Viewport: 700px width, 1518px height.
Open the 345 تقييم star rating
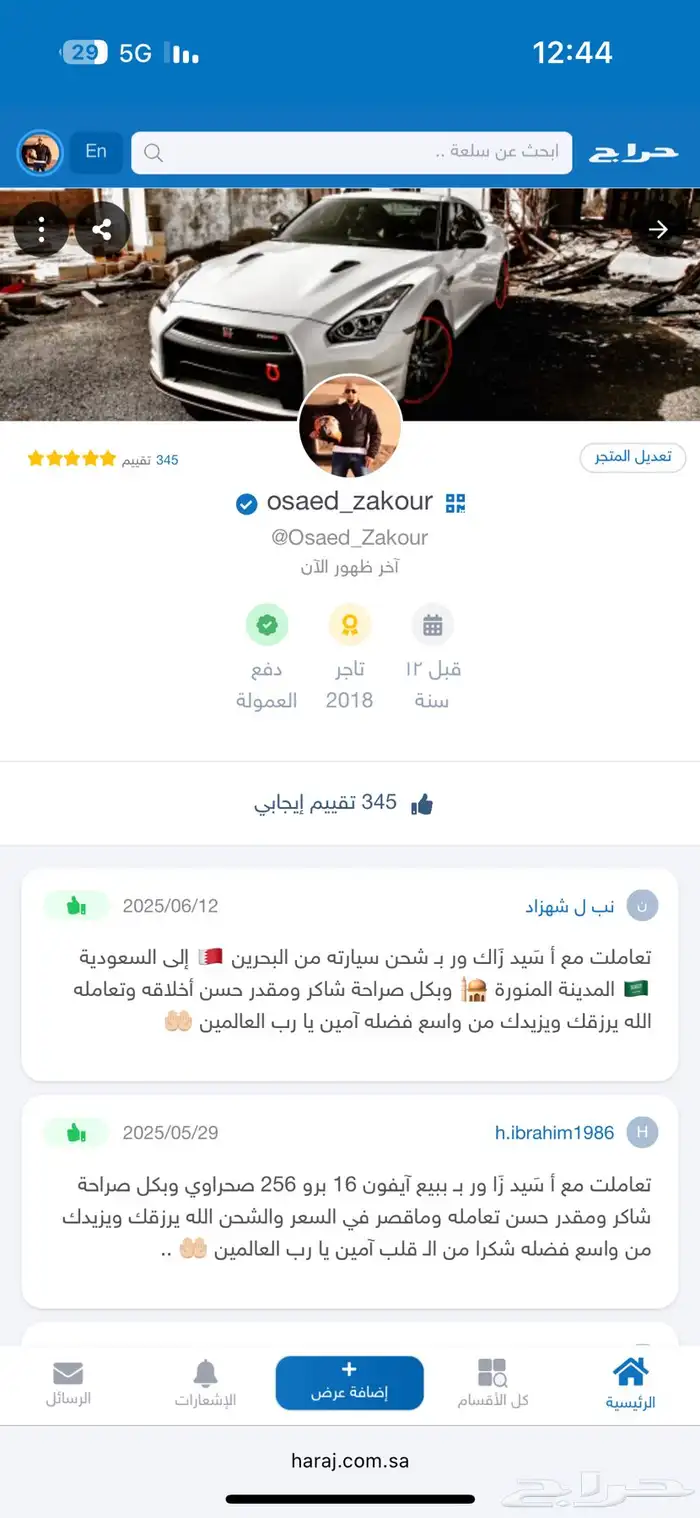point(103,459)
